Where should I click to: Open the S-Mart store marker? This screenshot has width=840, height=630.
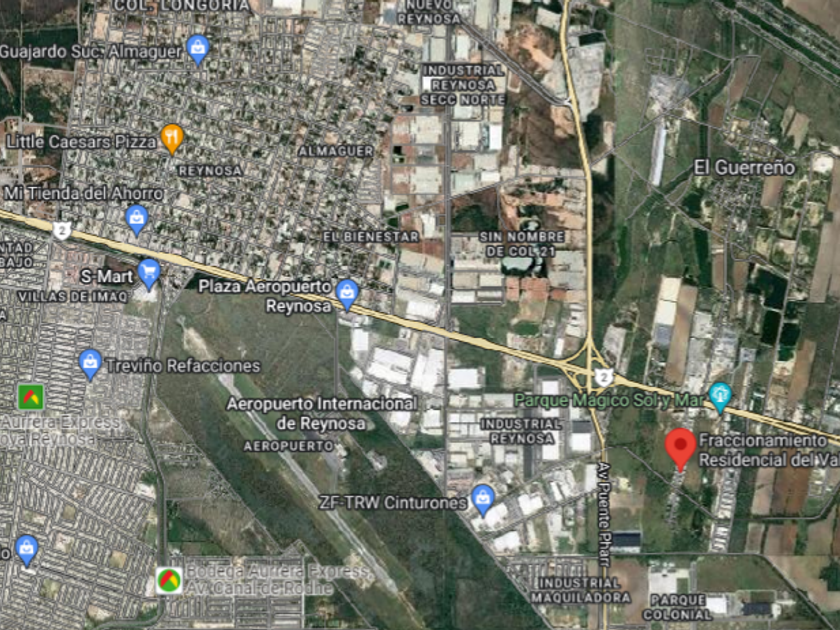pyautogui.click(x=149, y=274)
